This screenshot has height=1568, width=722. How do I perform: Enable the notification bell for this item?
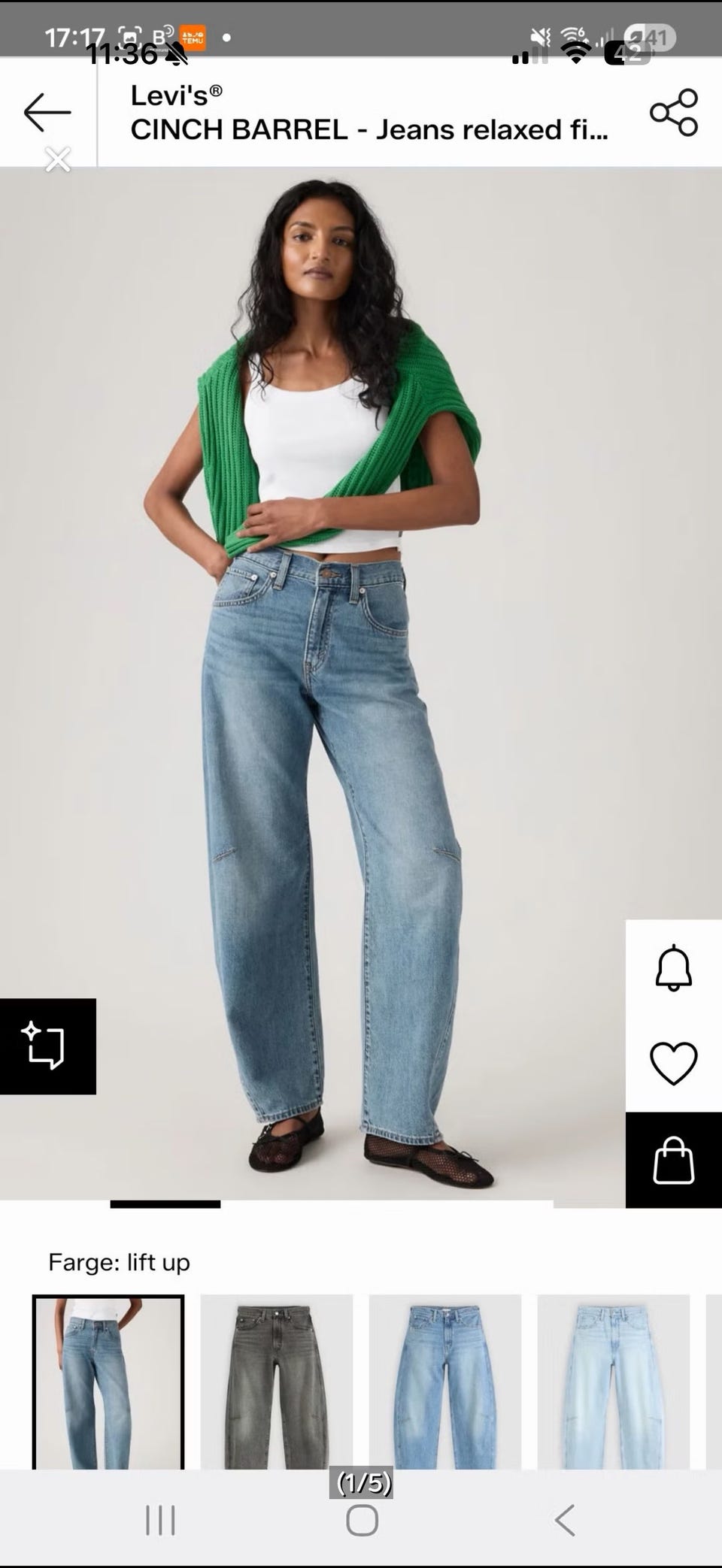coord(673,967)
